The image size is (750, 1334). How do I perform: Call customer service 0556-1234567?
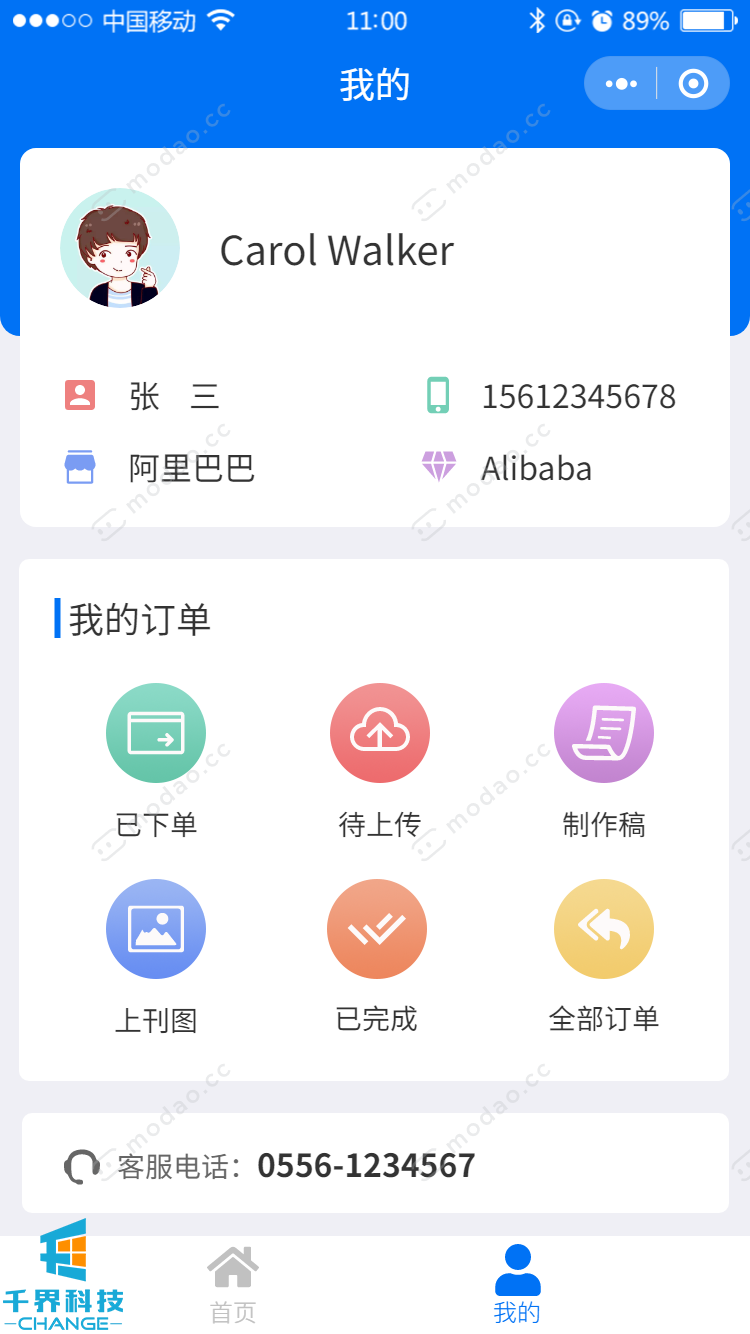pos(366,1166)
